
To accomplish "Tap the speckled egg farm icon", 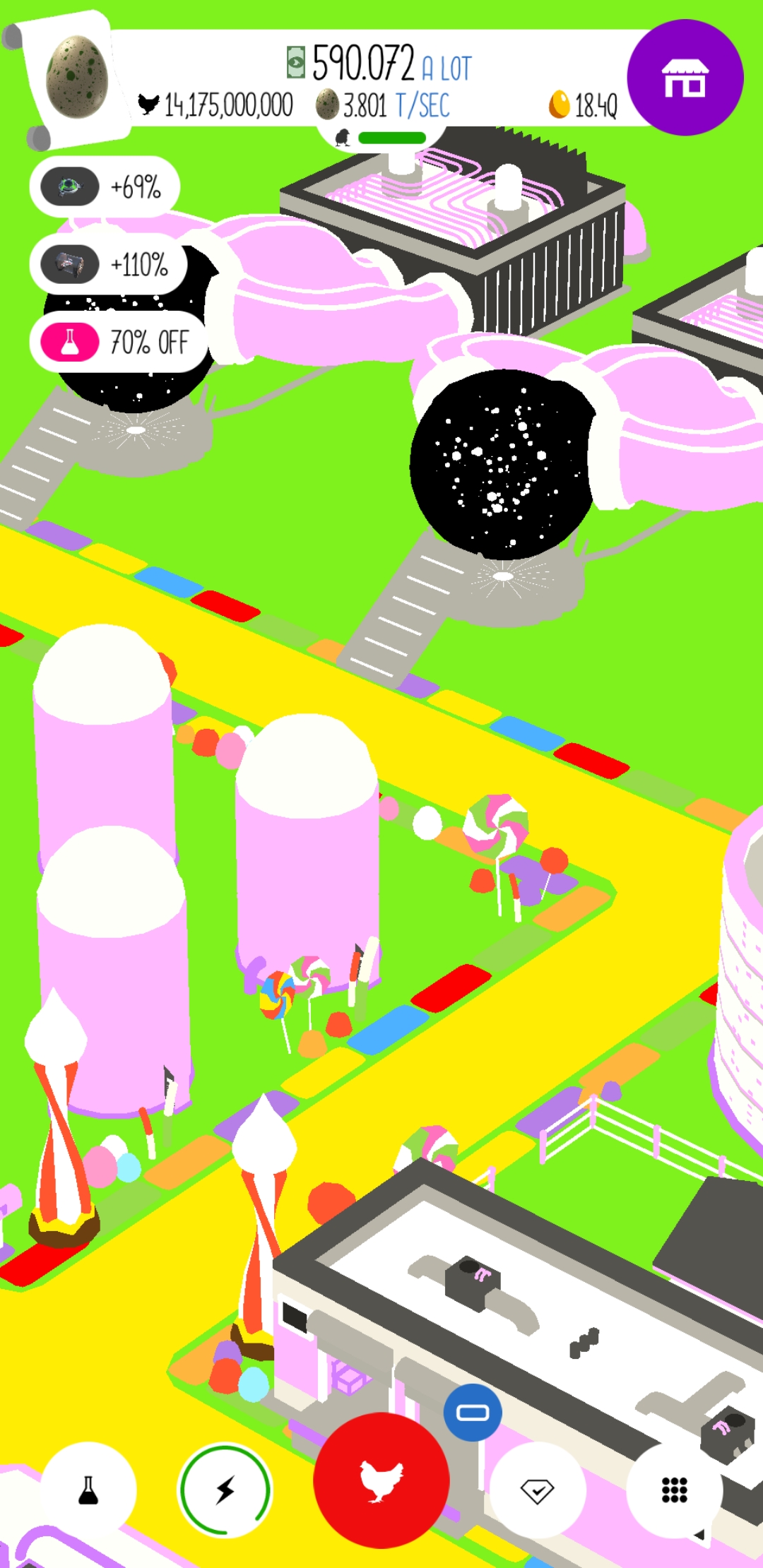I will click(x=76, y=78).
